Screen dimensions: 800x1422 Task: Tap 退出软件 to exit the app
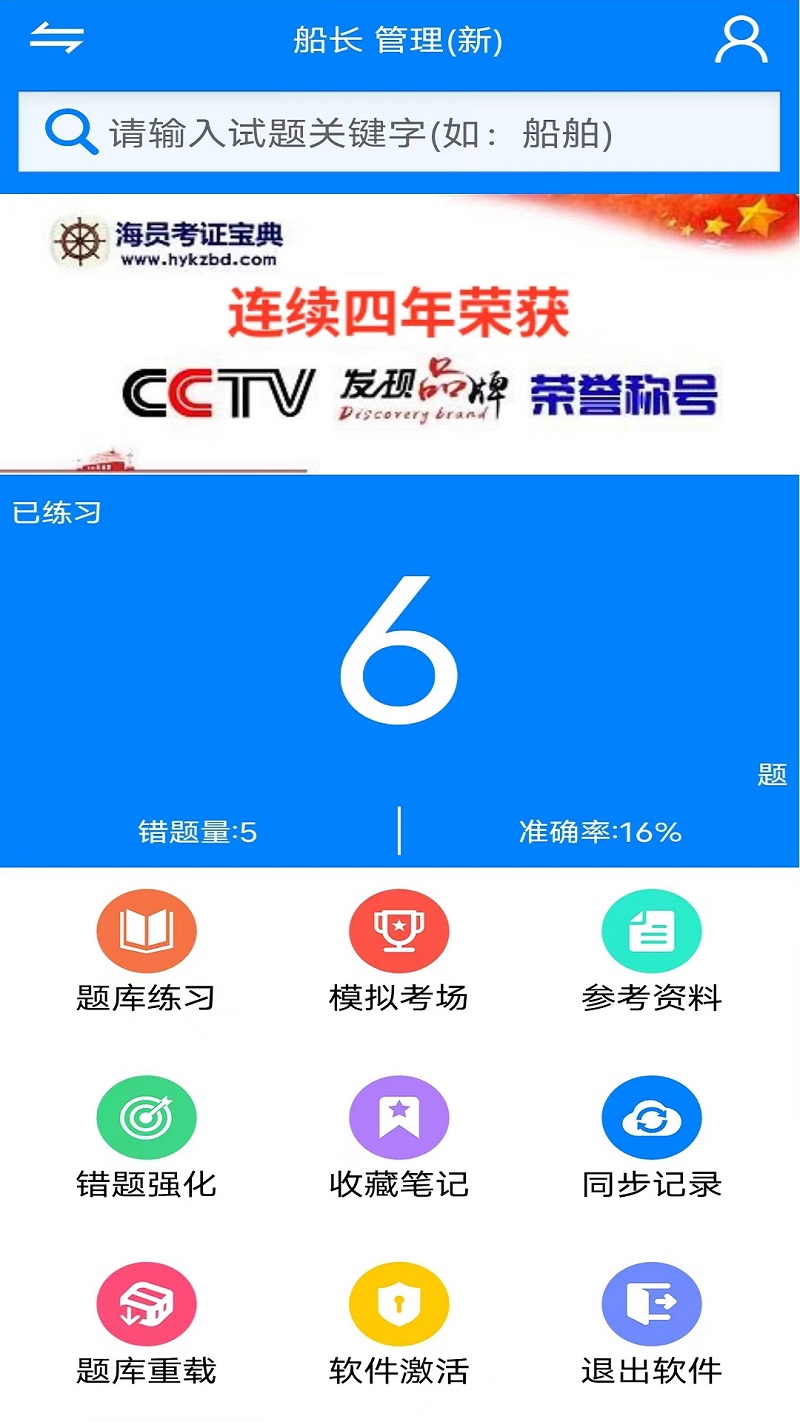[x=651, y=1323]
